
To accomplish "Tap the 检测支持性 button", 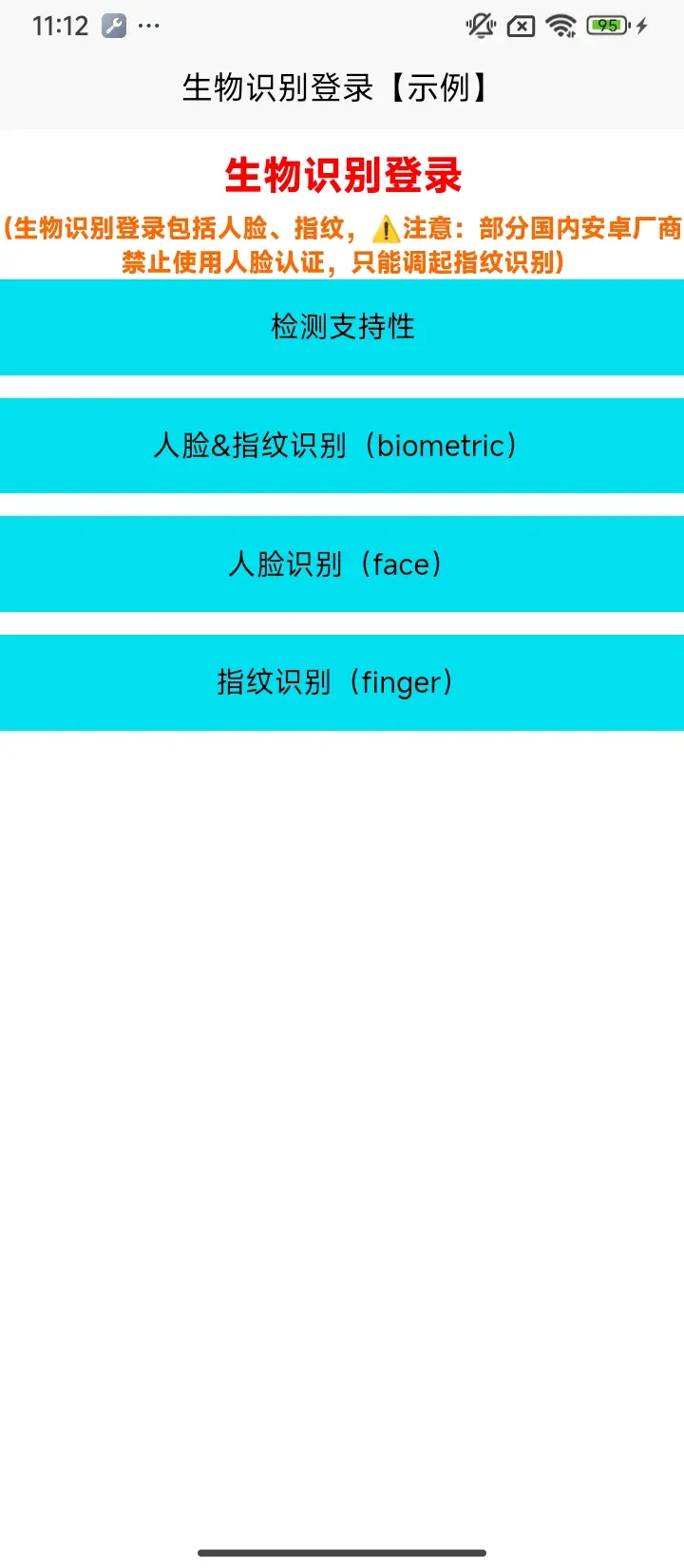I will pyautogui.click(x=342, y=327).
